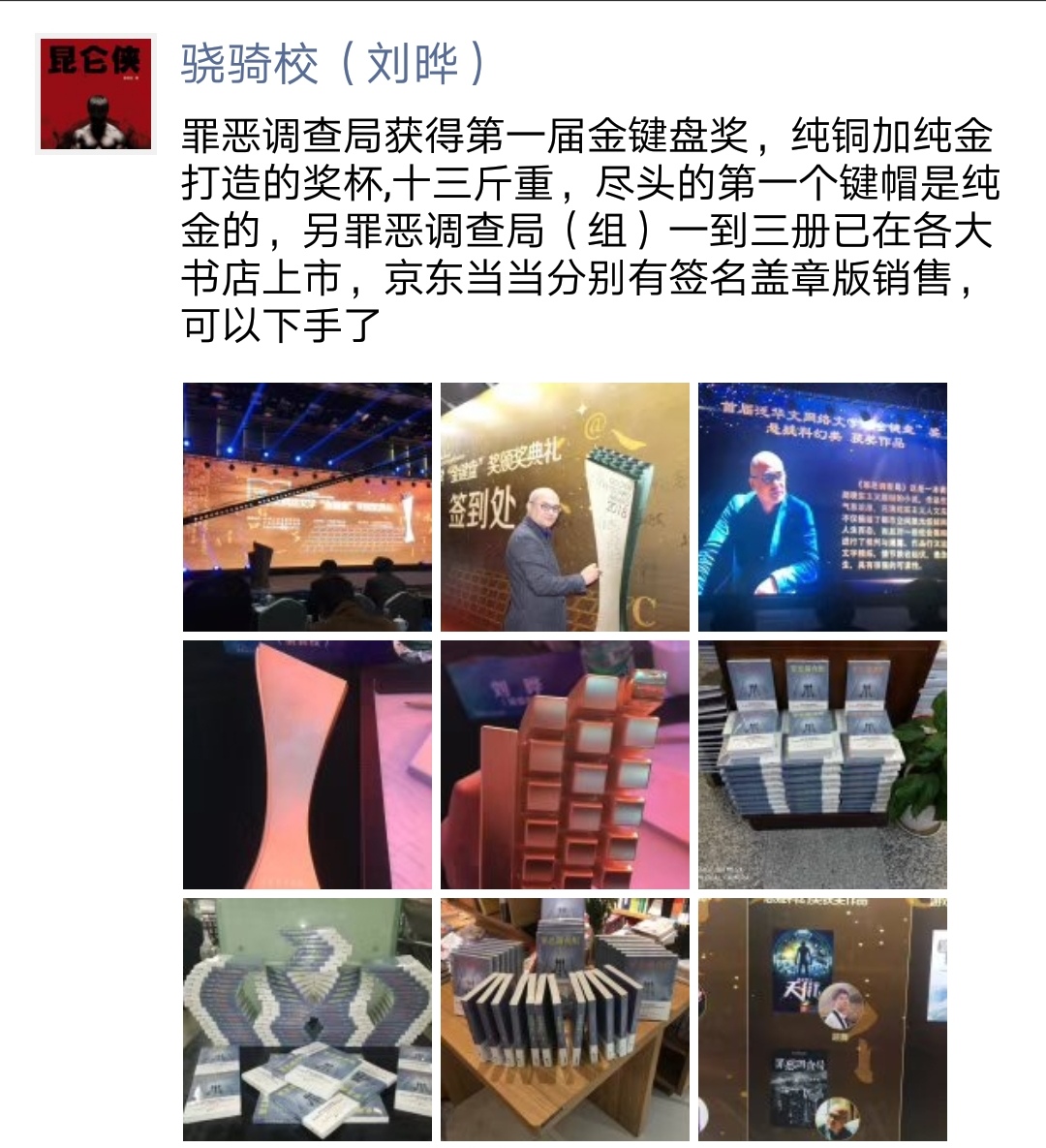The height and width of the screenshot is (1148, 1046).
Task: View the 签到处 sign-in photo
Action: click(565, 507)
